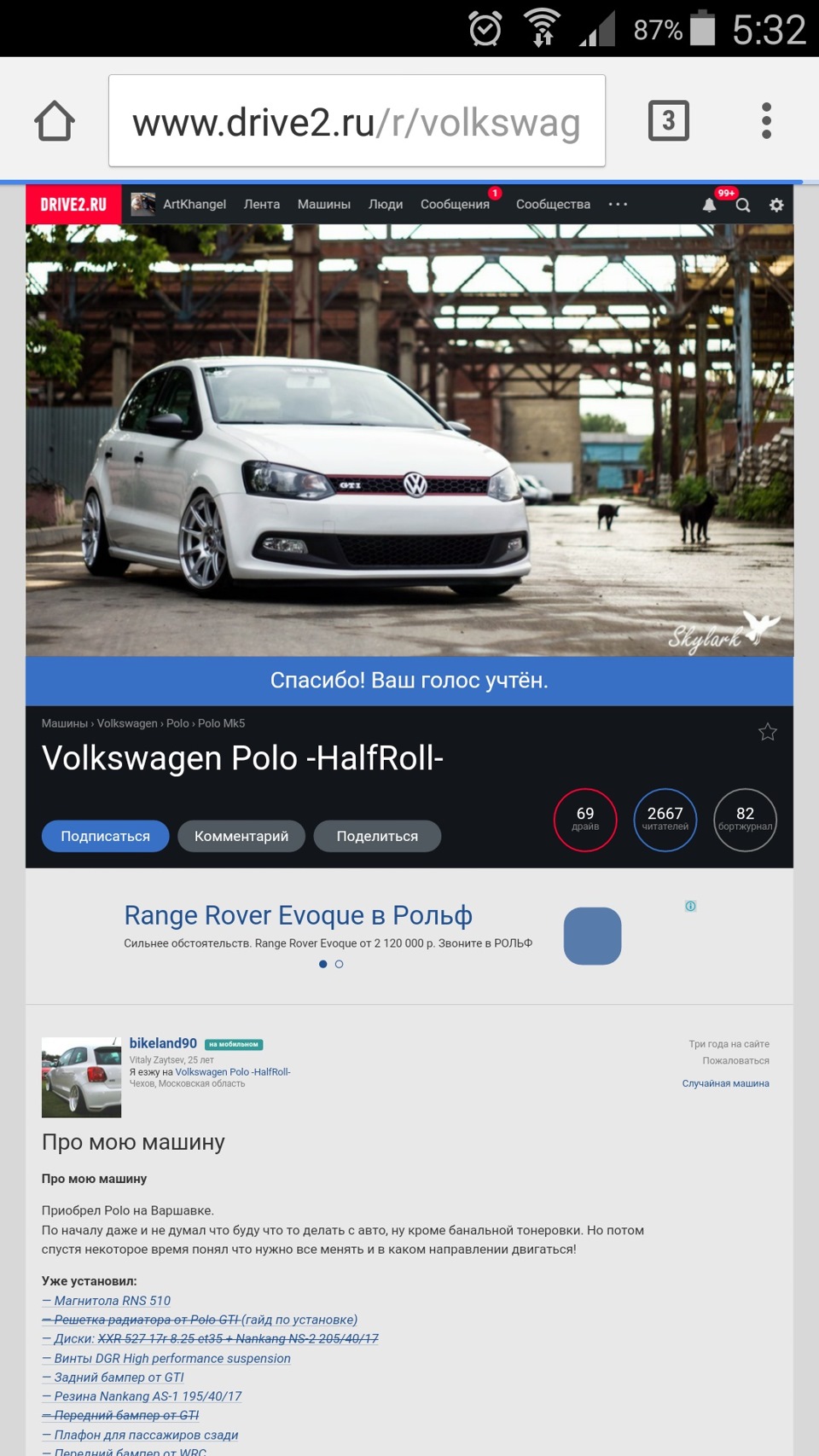Viewport: 819px width, 1456px height.
Task: Tap the Поделиться button
Action: (377, 836)
